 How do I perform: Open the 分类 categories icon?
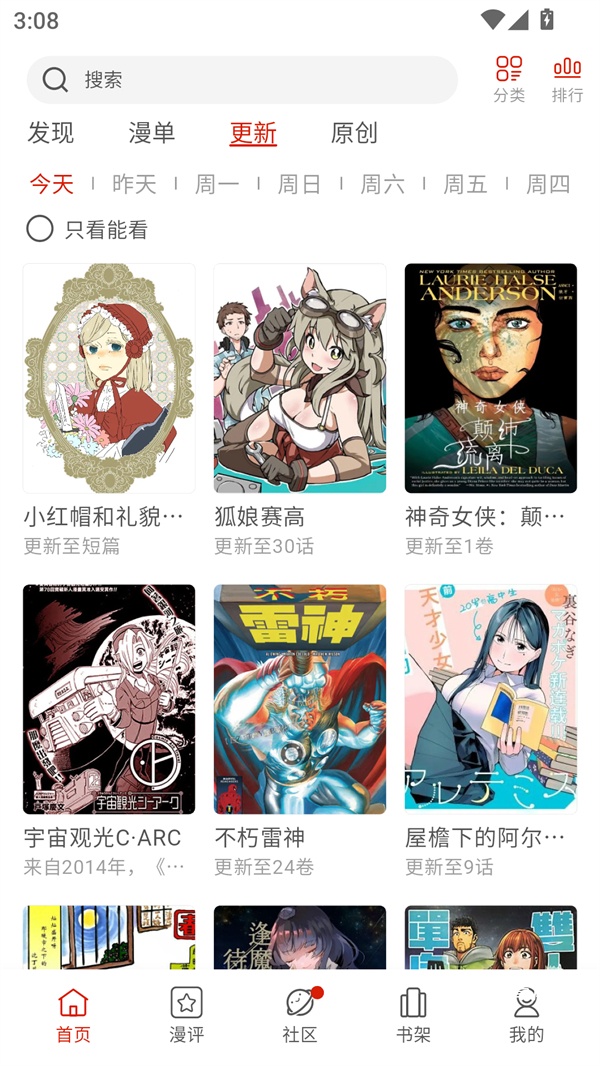(509, 79)
